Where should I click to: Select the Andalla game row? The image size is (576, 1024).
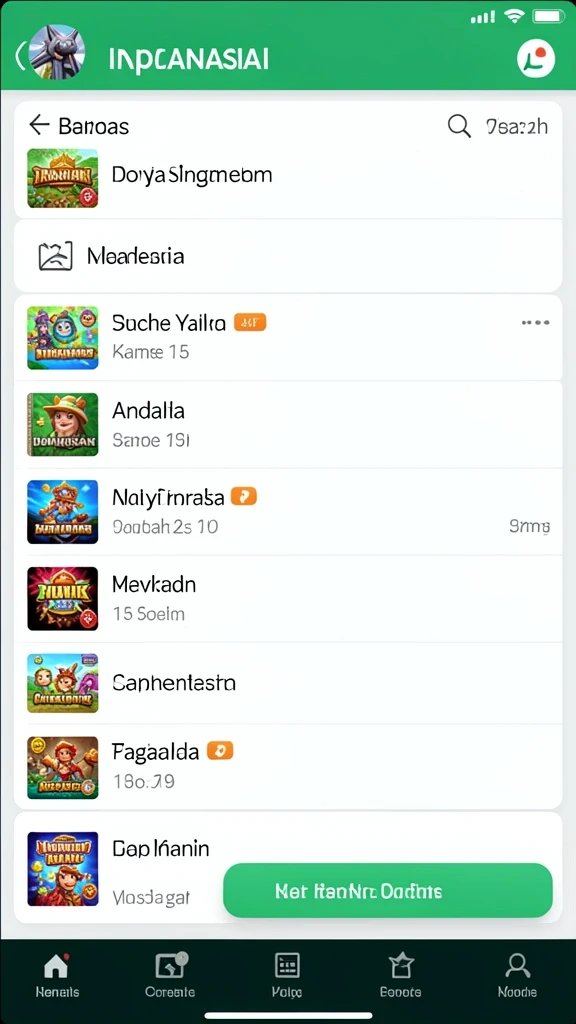click(x=288, y=424)
